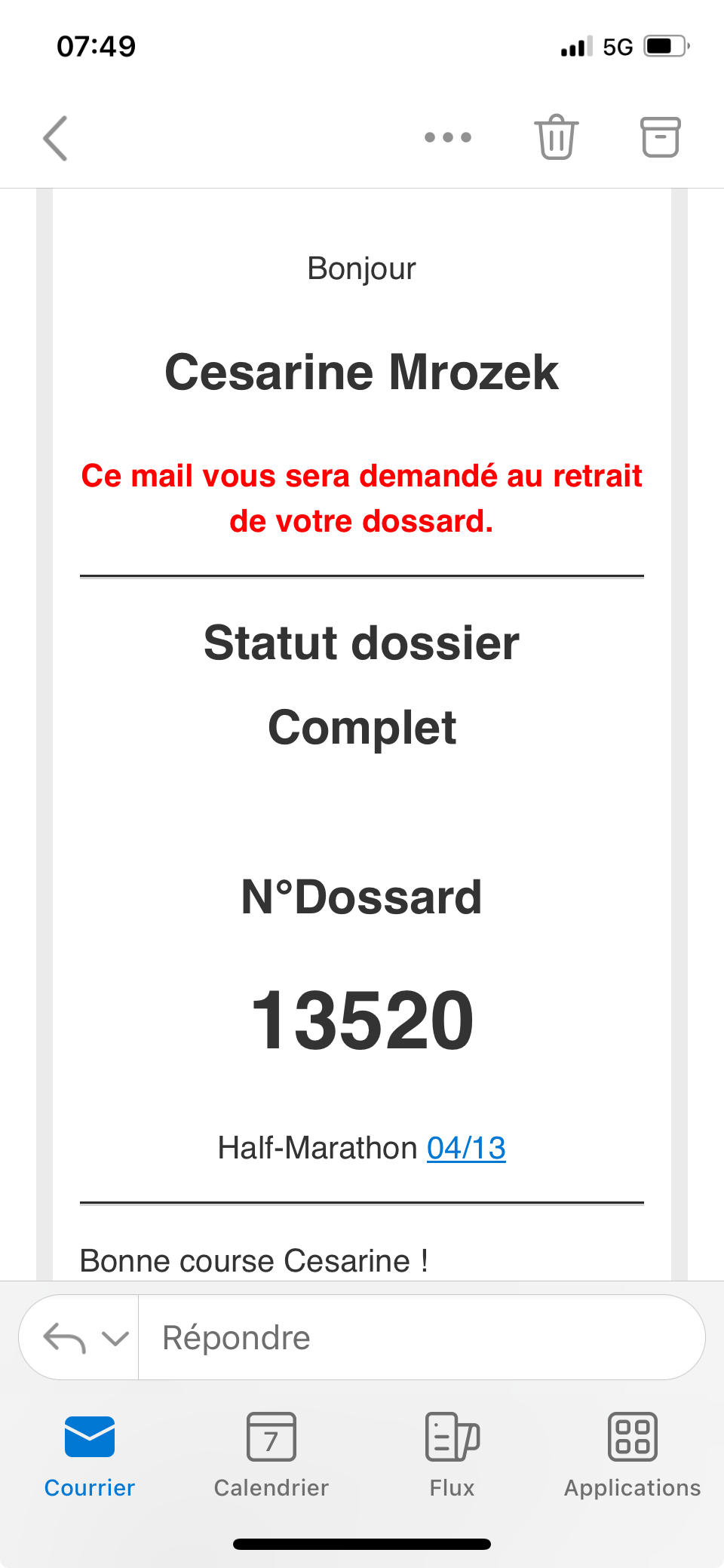Delete this email with the trash icon
The image size is (724, 1568).
click(557, 137)
